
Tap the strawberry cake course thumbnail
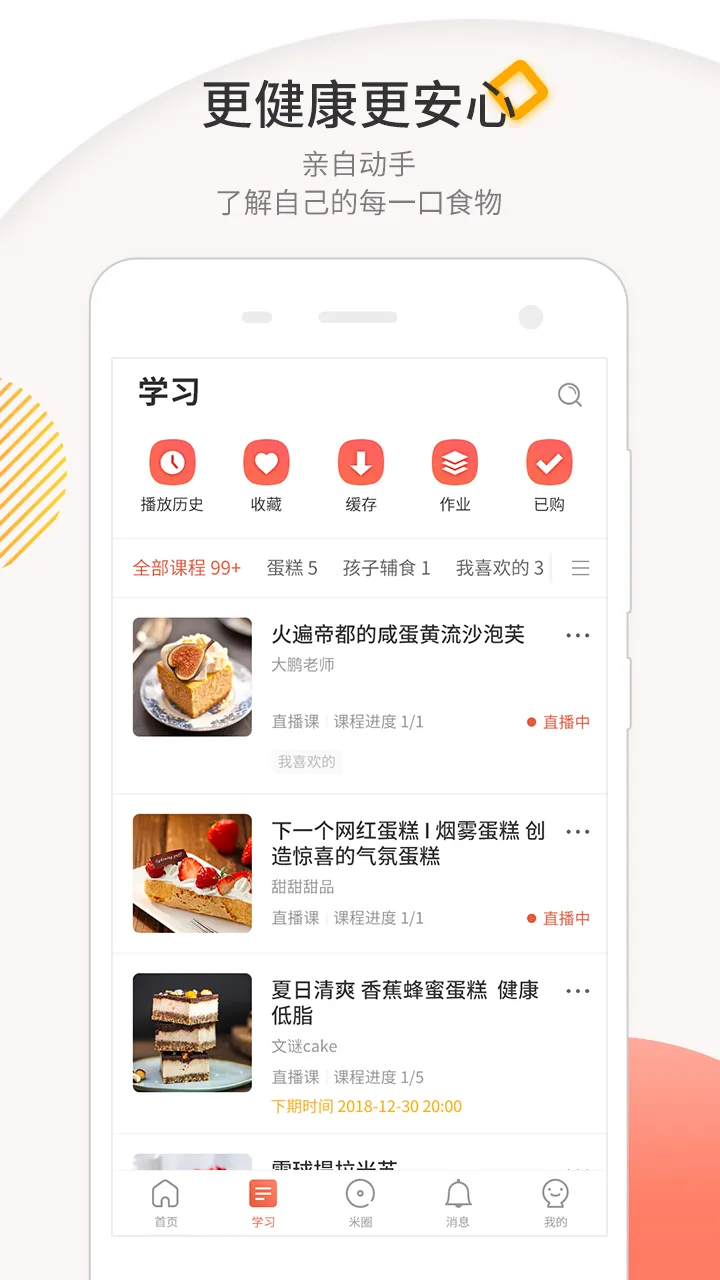pyautogui.click(x=192, y=874)
